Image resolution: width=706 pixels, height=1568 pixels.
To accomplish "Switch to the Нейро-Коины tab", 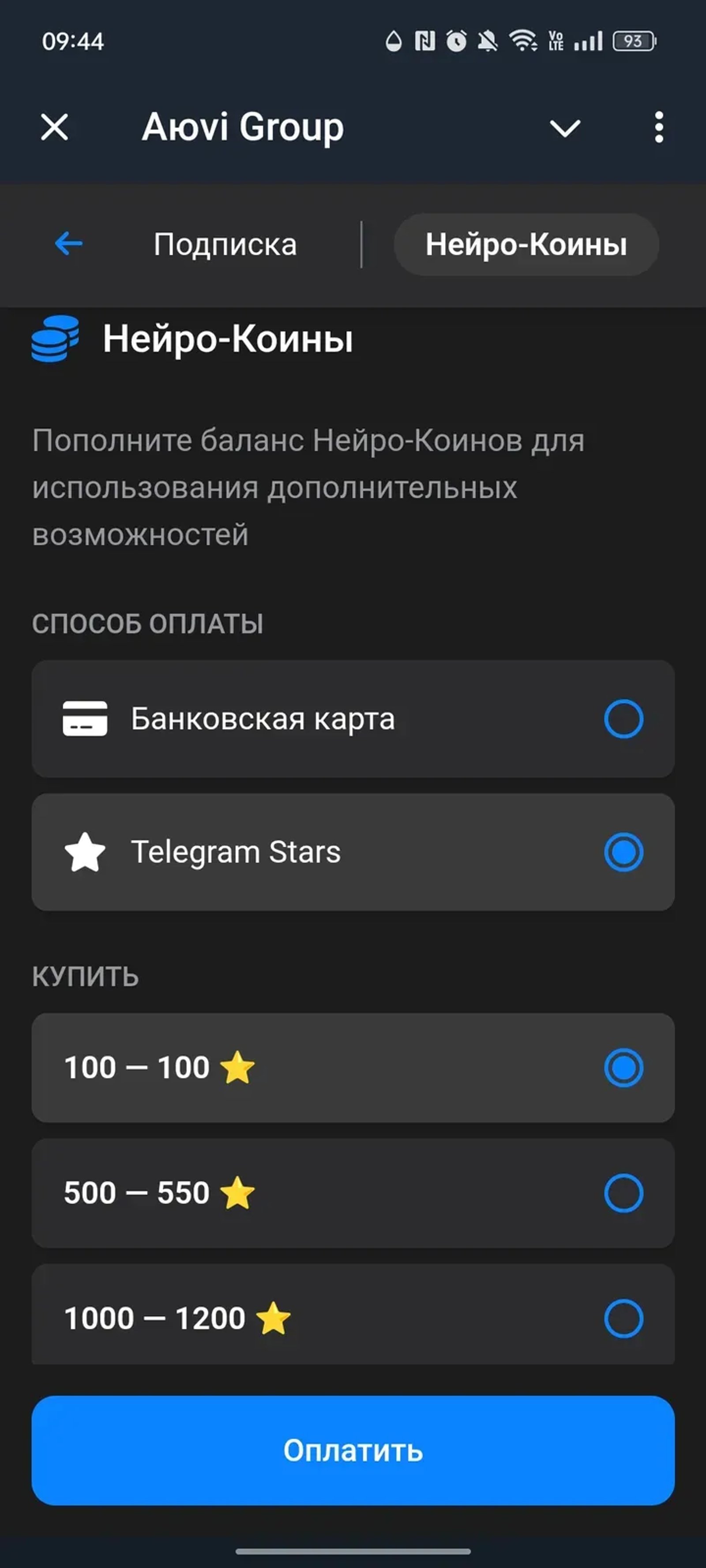I will pos(526,244).
